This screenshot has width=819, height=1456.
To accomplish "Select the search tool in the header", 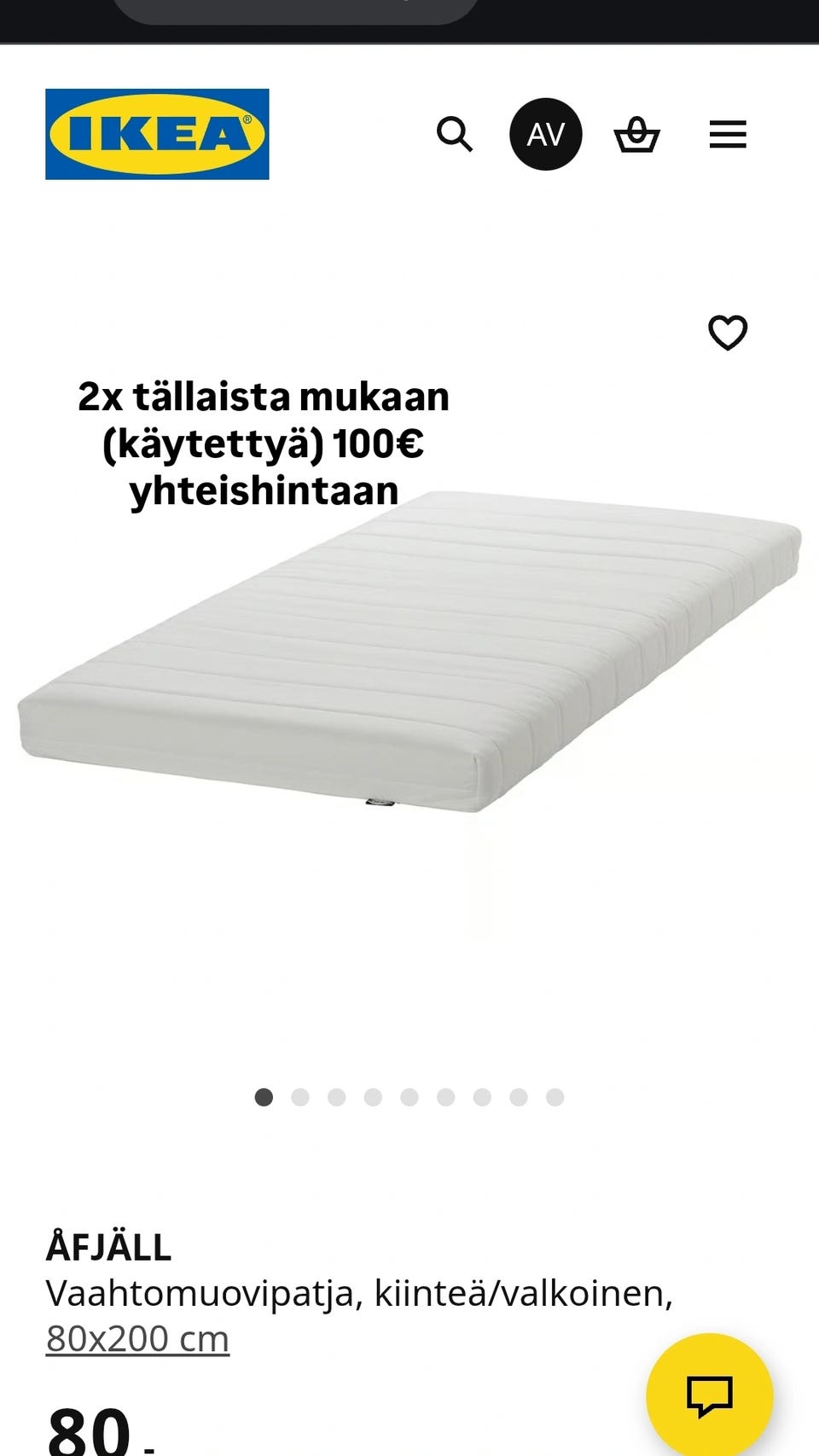I will coord(456,135).
